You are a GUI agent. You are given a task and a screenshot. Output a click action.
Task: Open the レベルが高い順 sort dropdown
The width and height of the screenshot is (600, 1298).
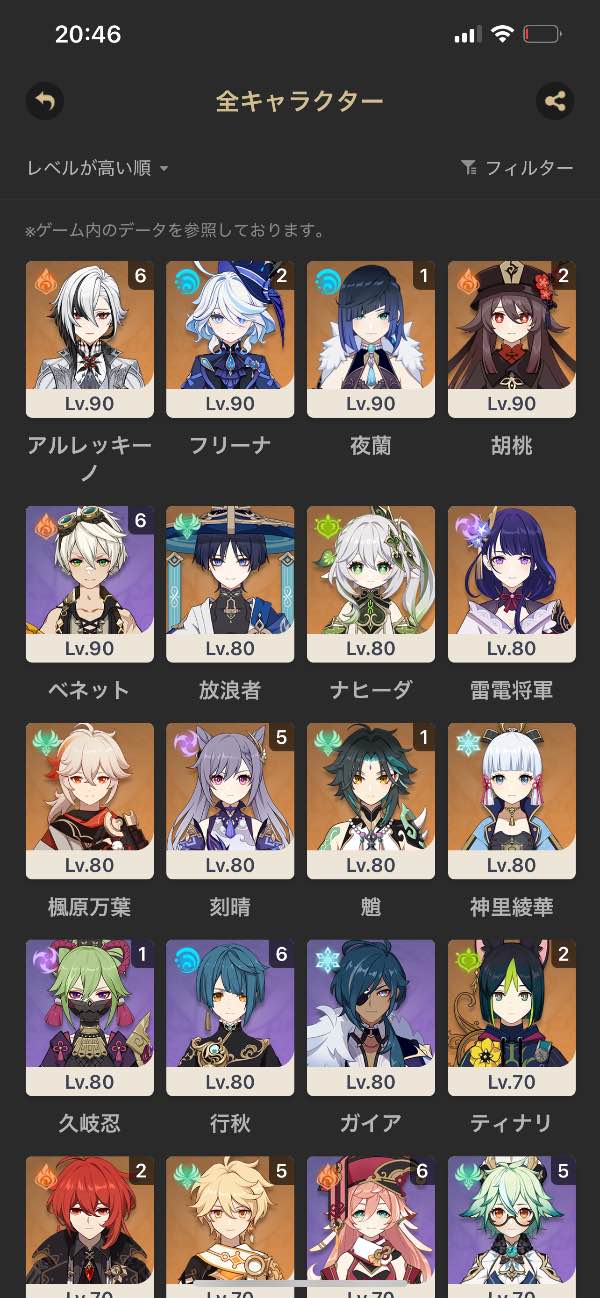click(x=97, y=168)
